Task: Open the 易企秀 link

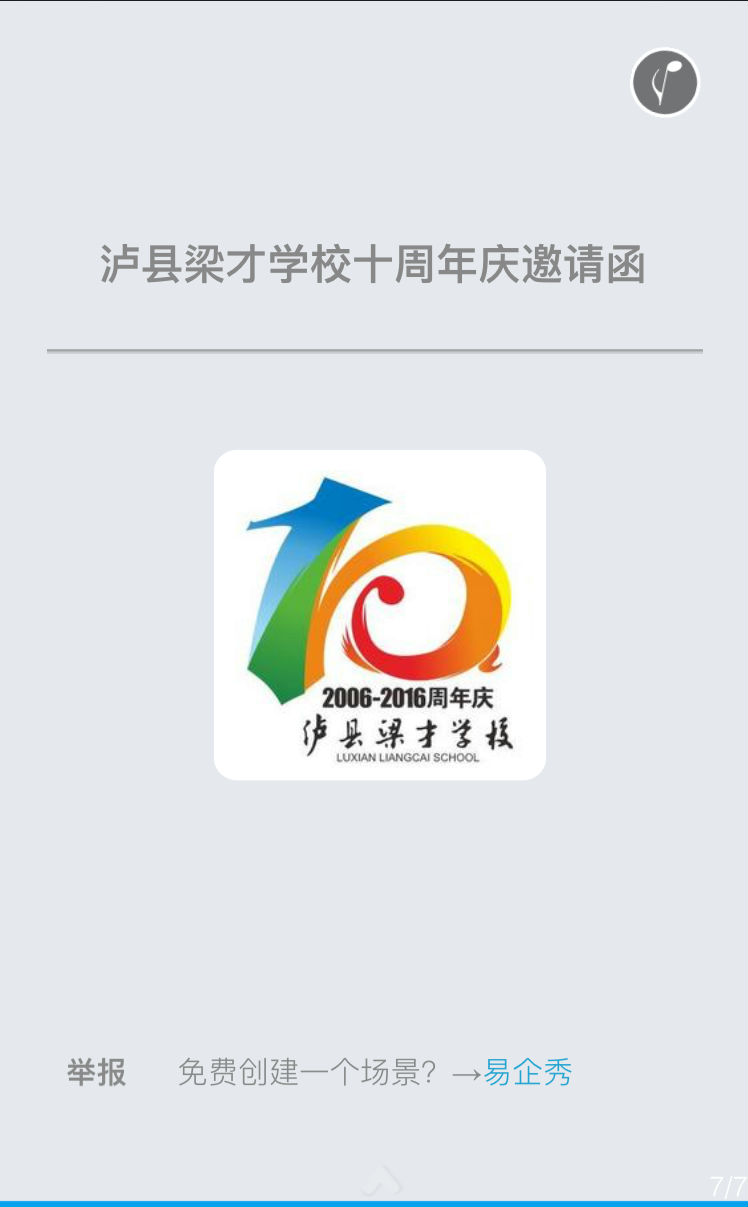Action: point(528,1072)
